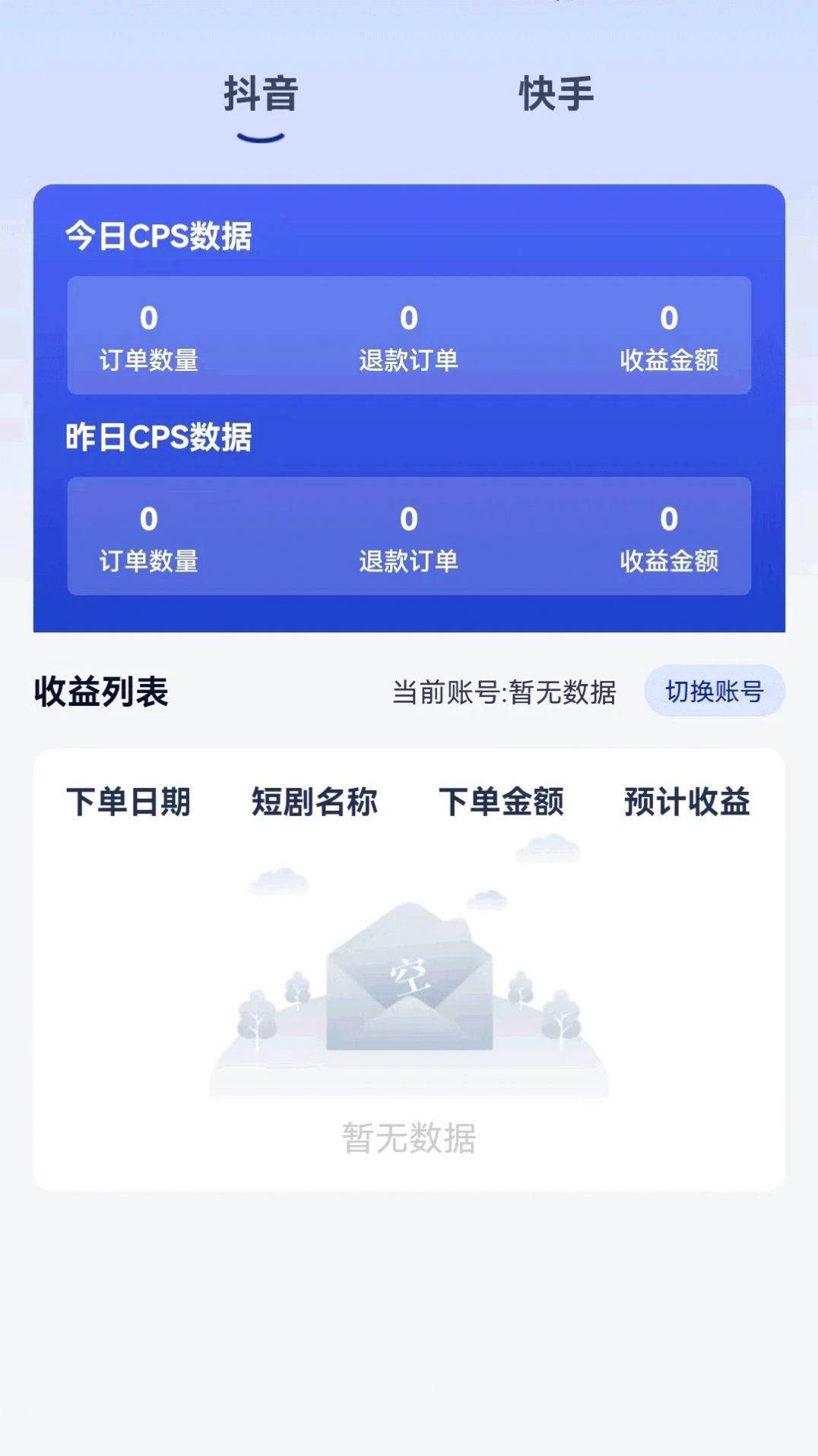Select the 今日CPS数据 card header
This screenshot has width=818, height=1456.
(x=156, y=237)
